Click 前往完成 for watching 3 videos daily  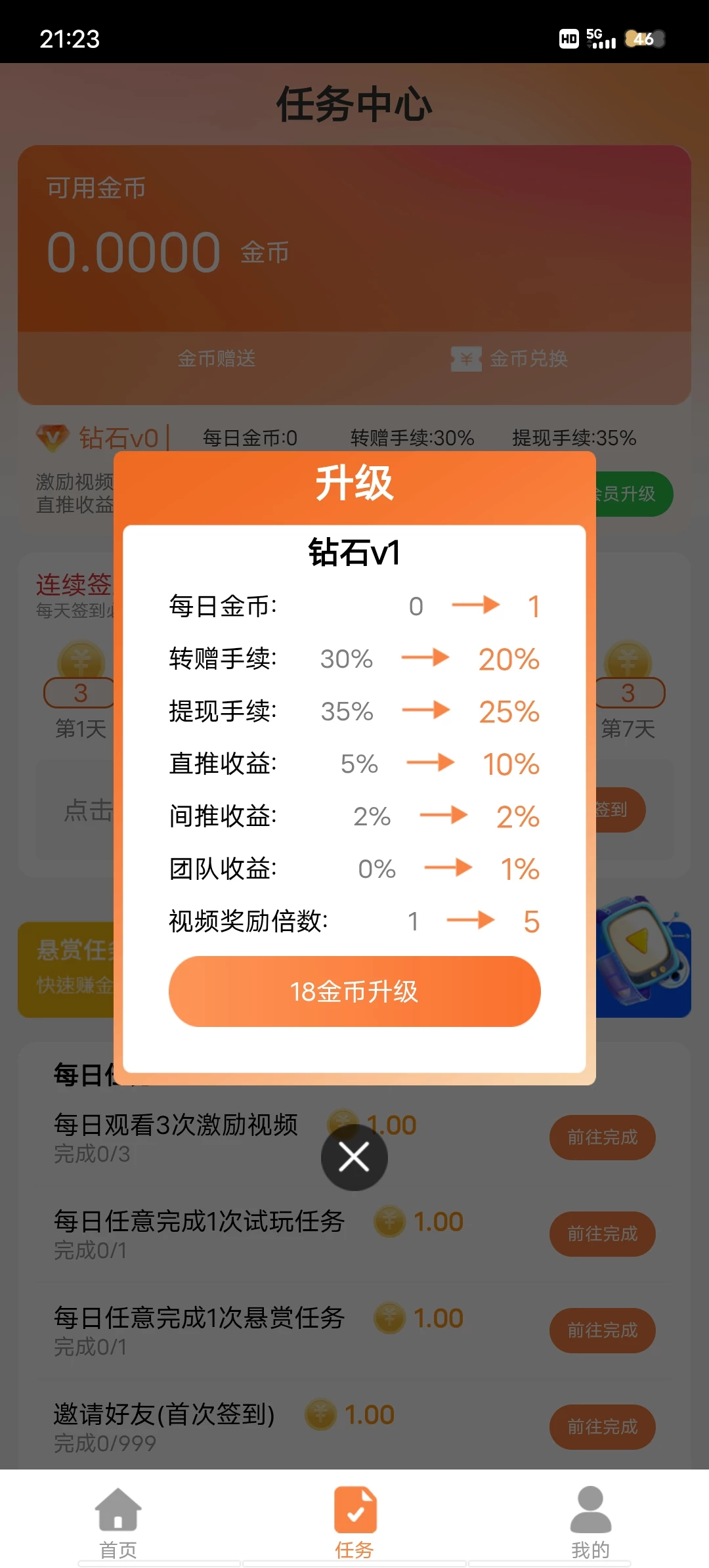point(602,1137)
